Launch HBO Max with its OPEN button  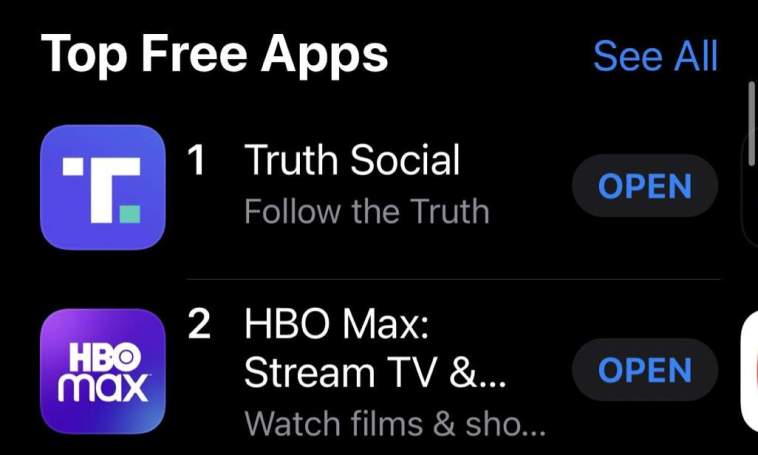pyautogui.click(x=644, y=370)
